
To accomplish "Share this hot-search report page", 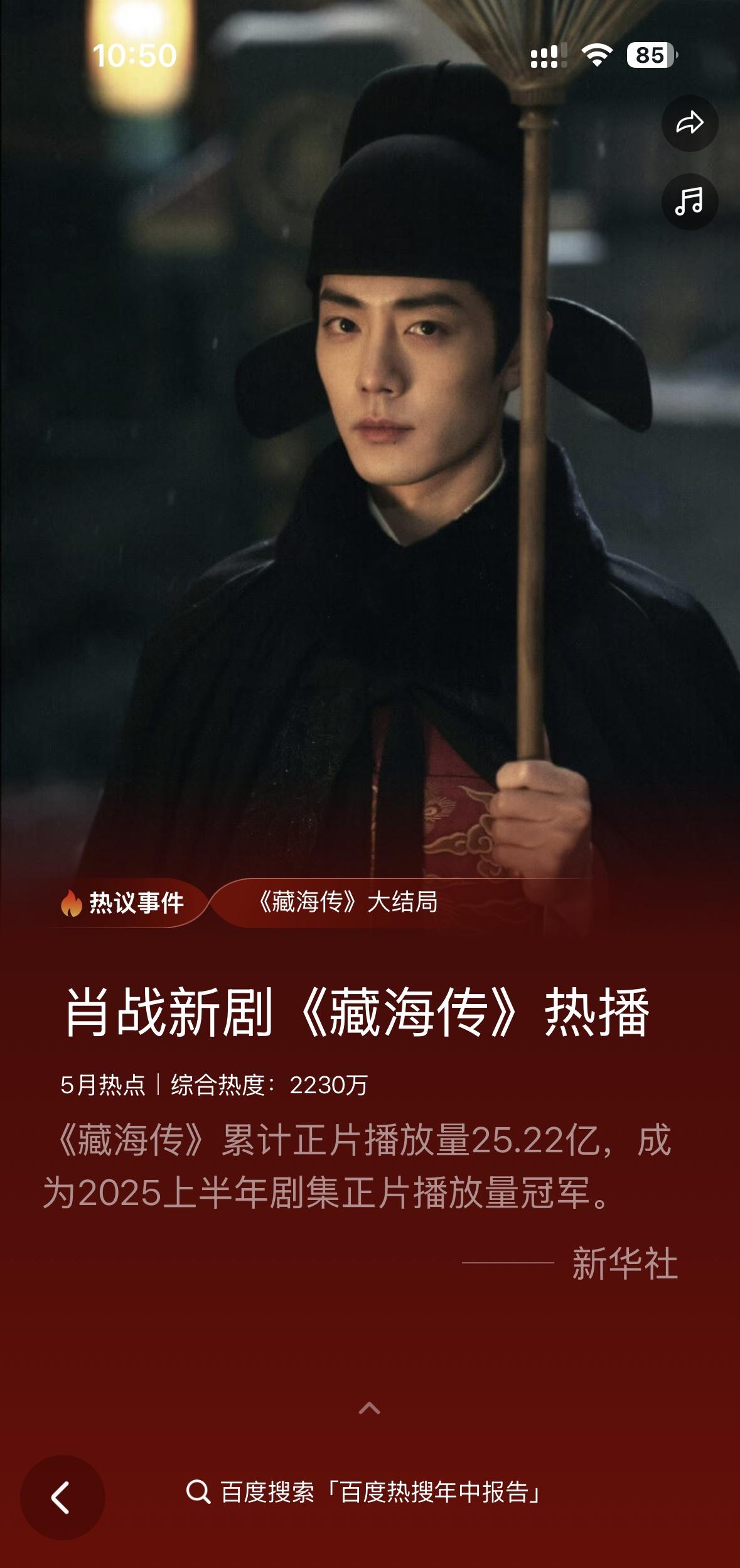I will [x=689, y=123].
